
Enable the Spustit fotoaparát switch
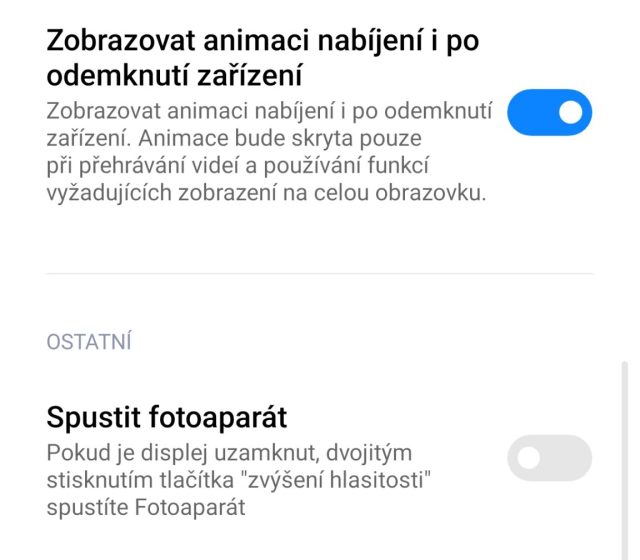tap(549, 458)
